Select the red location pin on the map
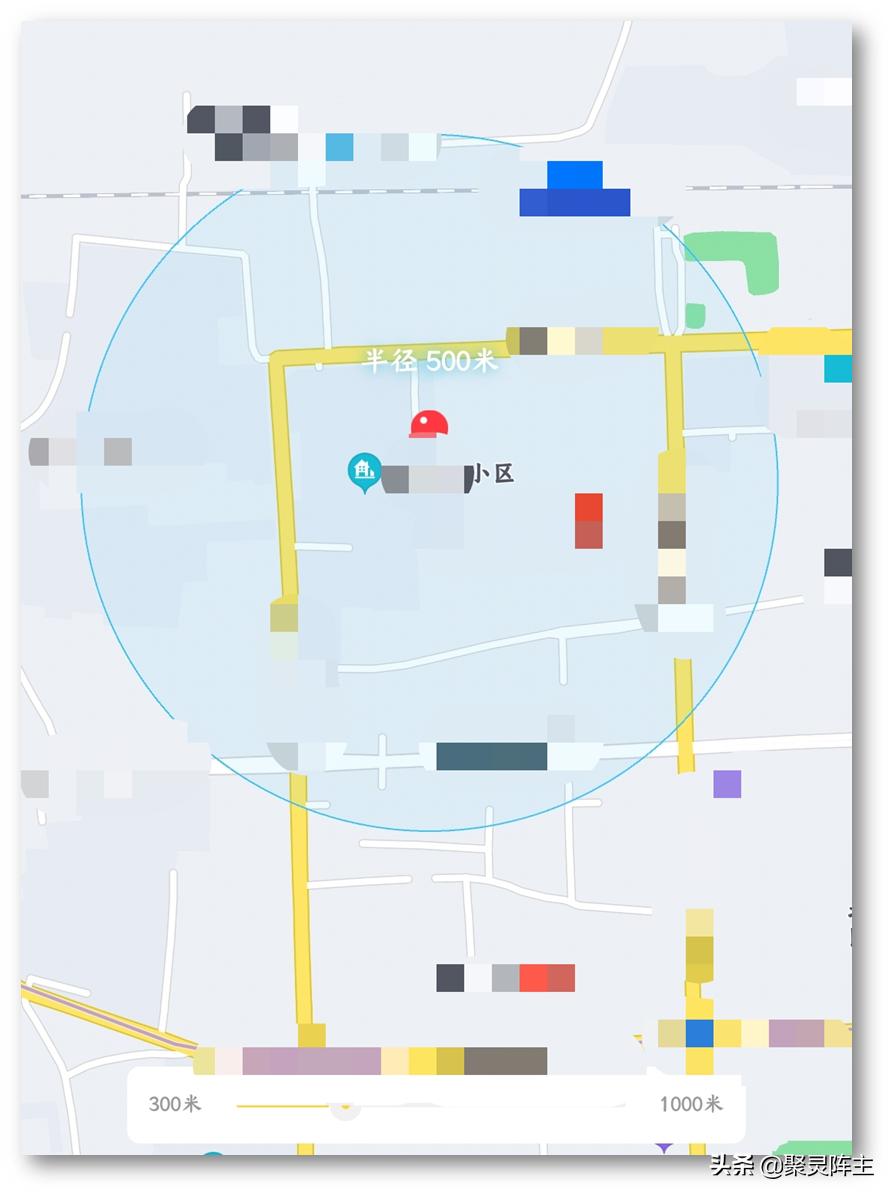 coord(429,424)
